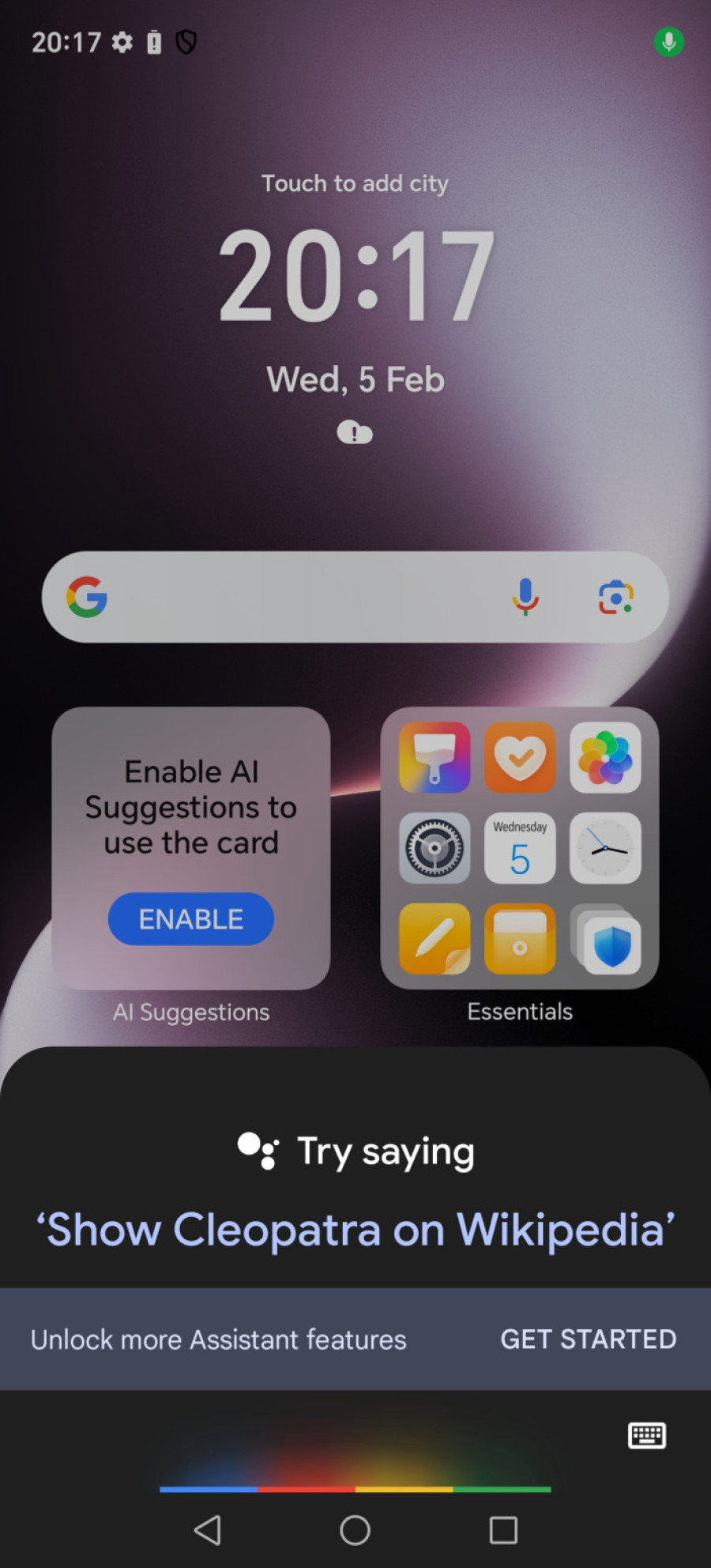Tap Get Started for Assistant features
The width and height of the screenshot is (711, 1568).
click(589, 1340)
